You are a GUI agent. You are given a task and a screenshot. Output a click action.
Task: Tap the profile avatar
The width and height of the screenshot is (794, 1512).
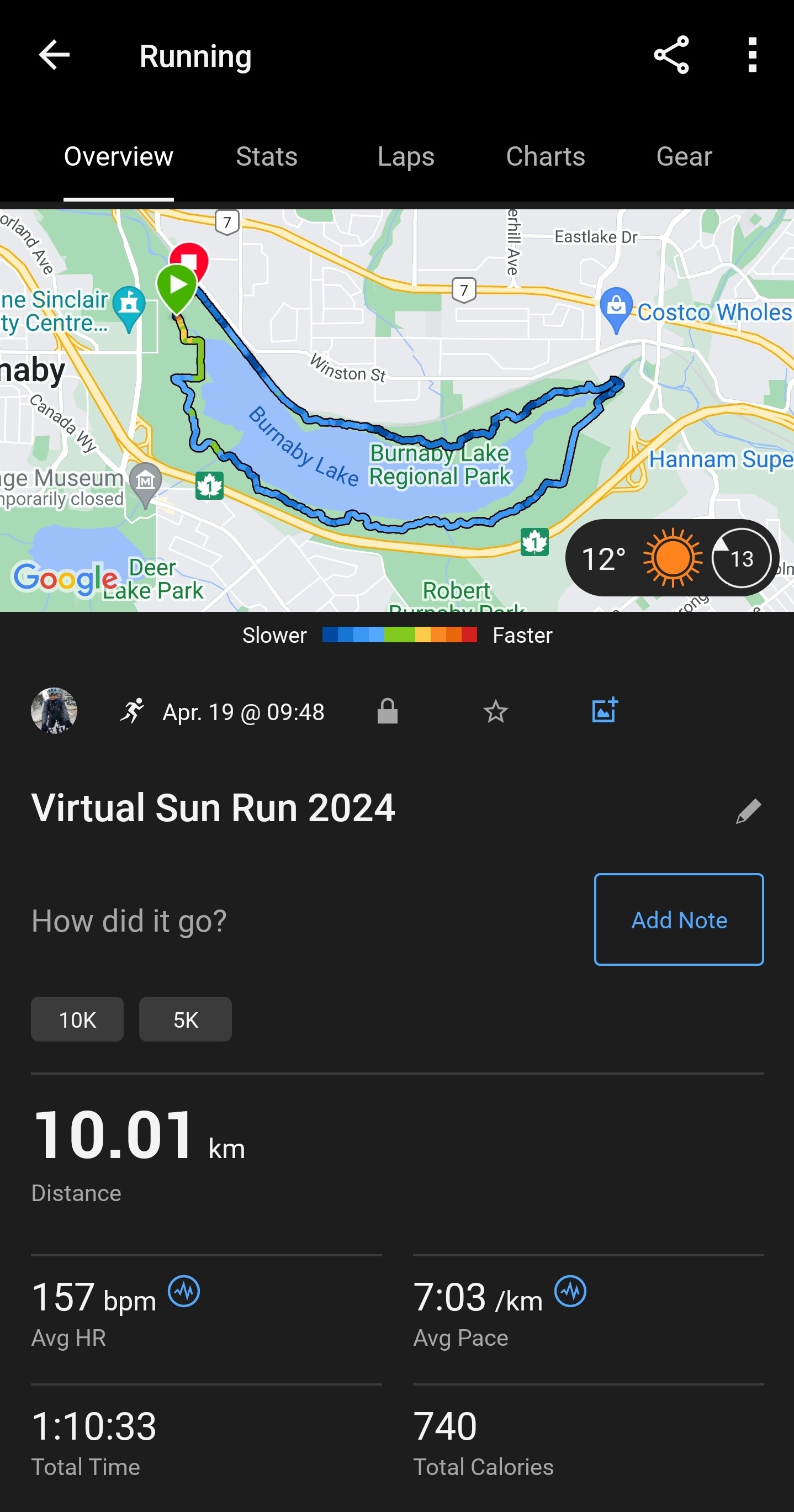point(54,711)
